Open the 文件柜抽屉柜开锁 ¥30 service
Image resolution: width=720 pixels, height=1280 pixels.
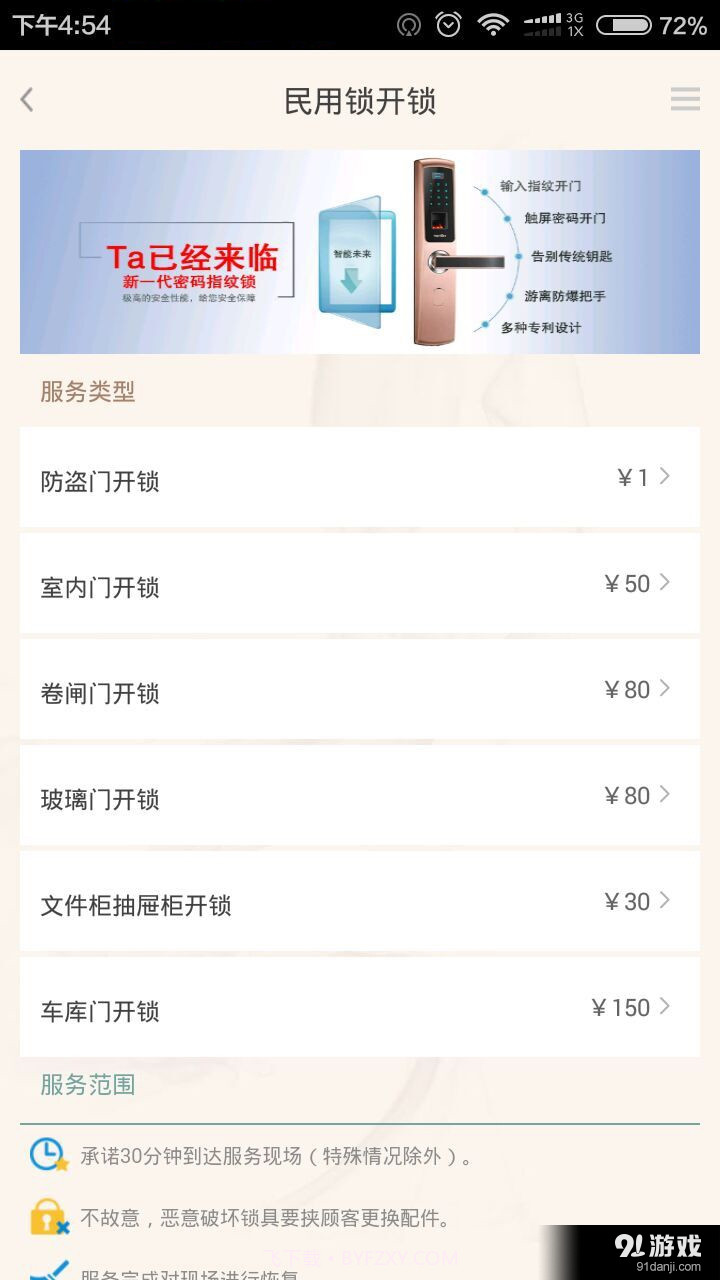tap(360, 902)
